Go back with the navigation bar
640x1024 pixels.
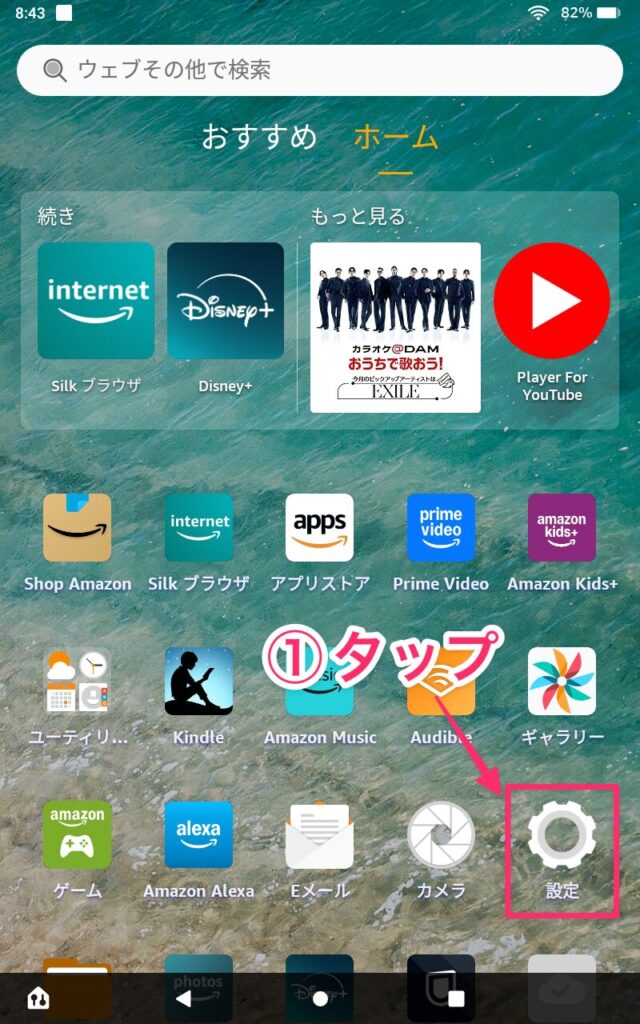[182, 998]
